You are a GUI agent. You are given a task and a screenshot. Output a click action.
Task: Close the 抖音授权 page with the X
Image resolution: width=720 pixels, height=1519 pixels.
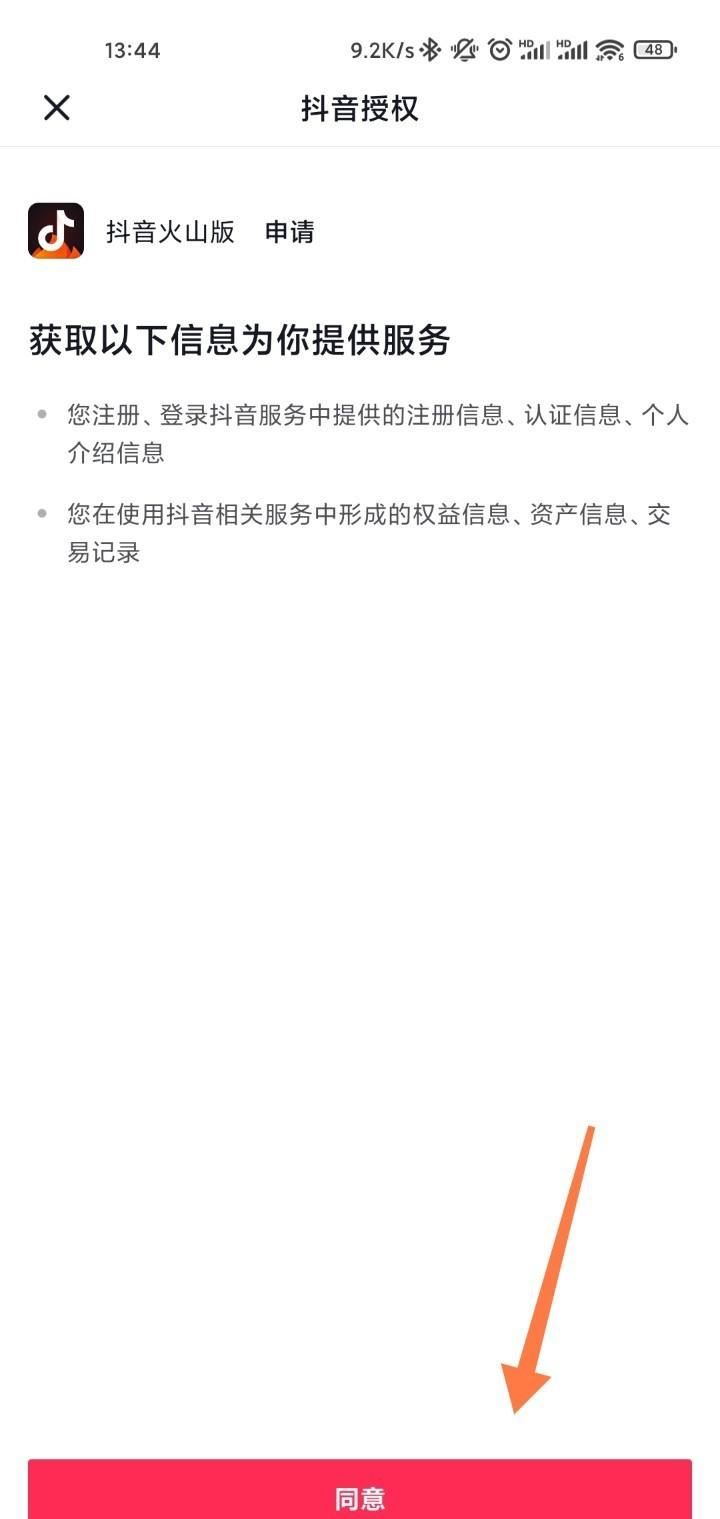(x=57, y=108)
